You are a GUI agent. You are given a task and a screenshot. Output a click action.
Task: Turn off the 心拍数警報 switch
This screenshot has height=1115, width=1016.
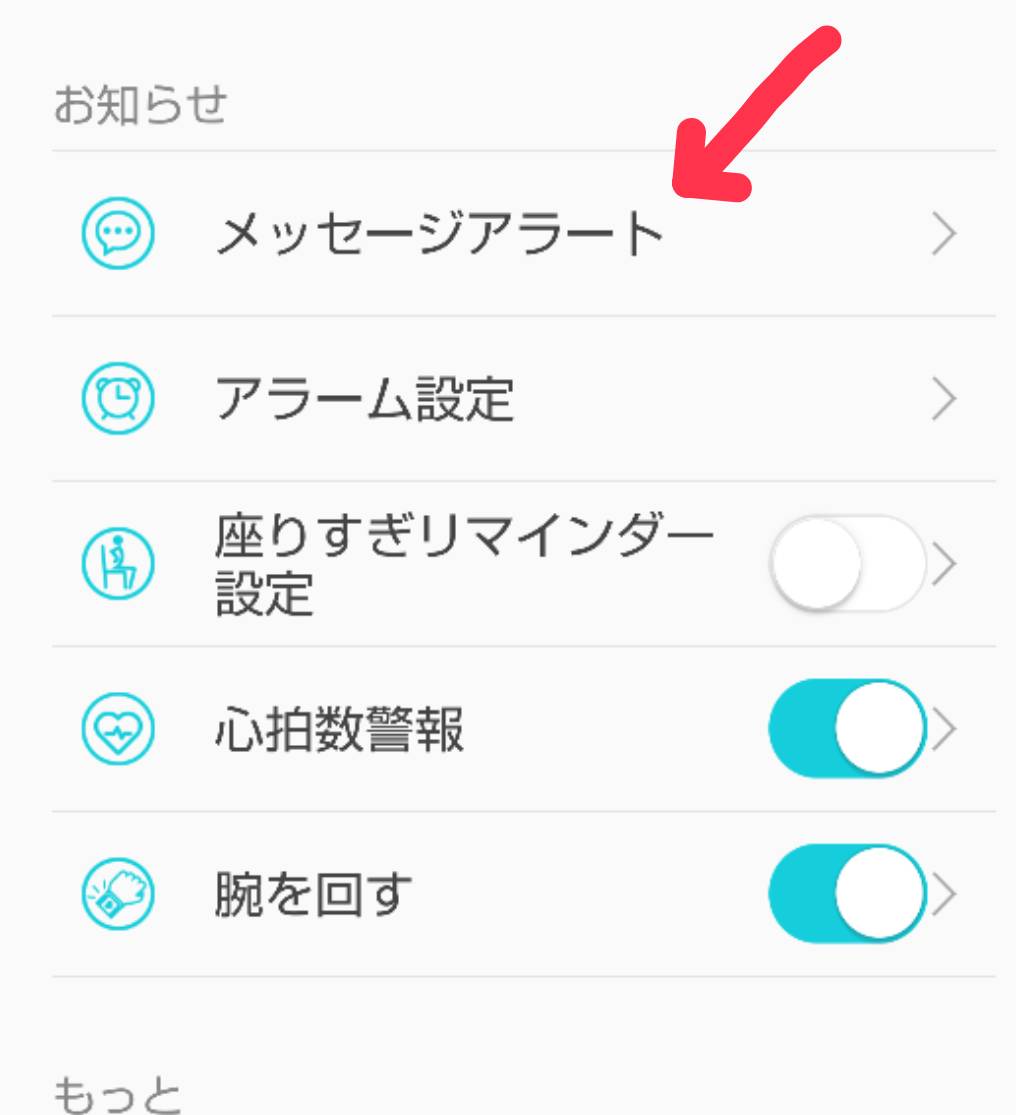[846, 729]
